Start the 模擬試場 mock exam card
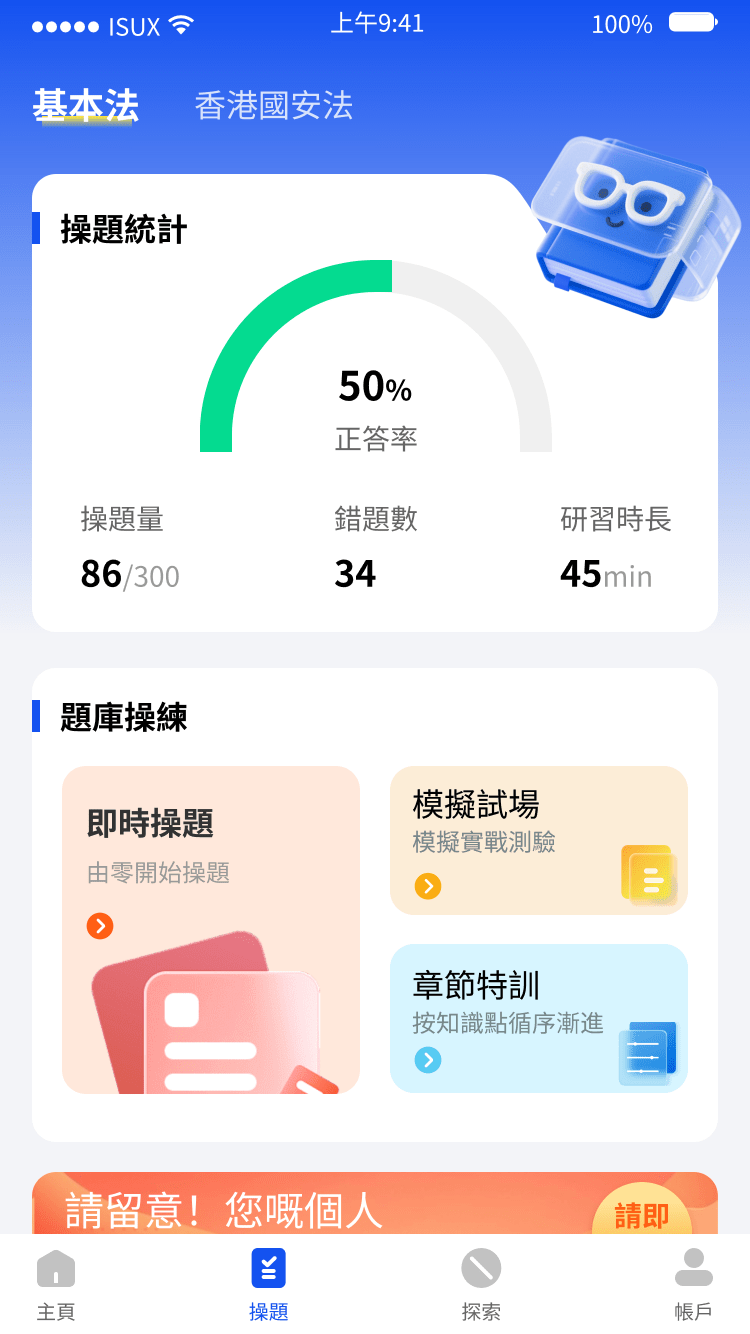 pyautogui.click(x=539, y=840)
